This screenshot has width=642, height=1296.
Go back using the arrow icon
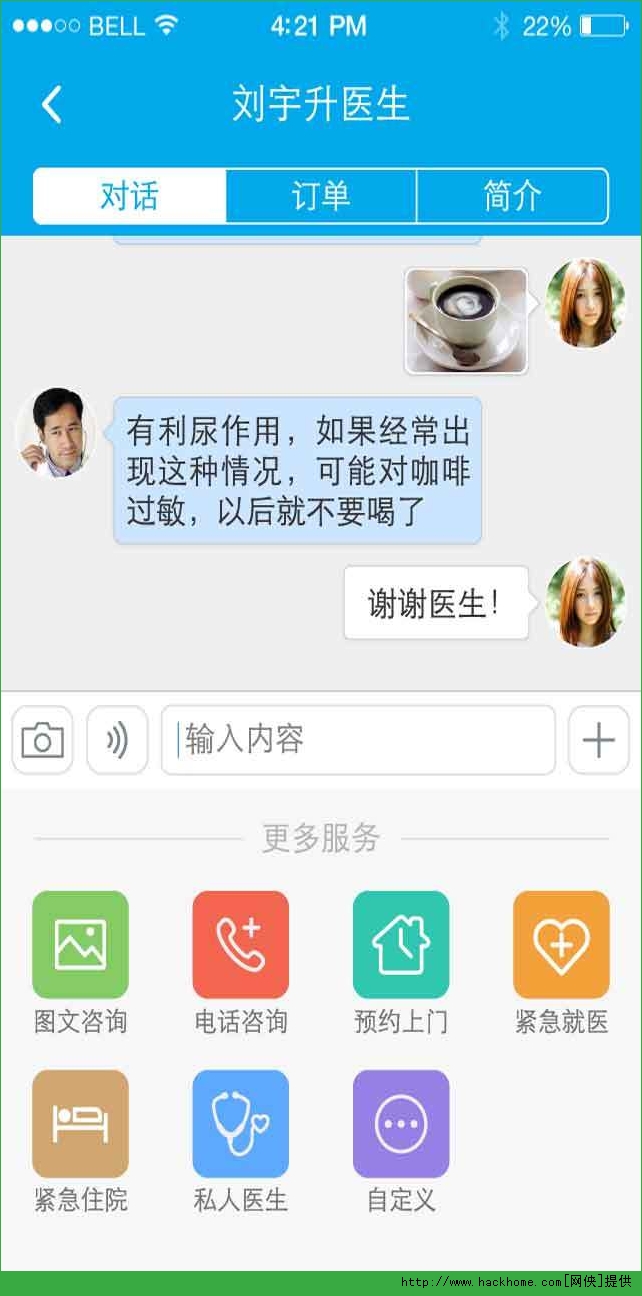(52, 104)
